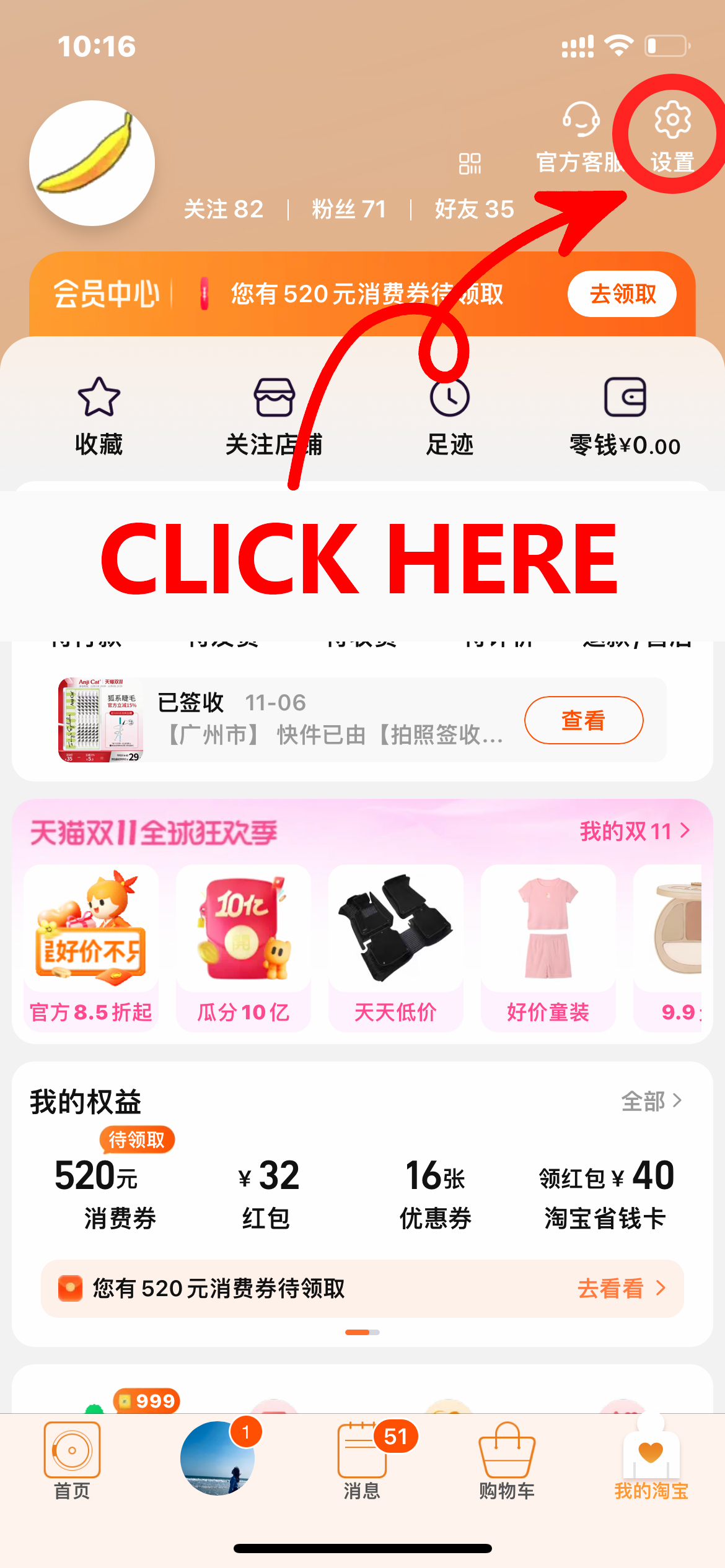The height and width of the screenshot is (1568, 725).
Task: Tap 去看看 for the 520元 coupon
Action: pos(621,1289)
